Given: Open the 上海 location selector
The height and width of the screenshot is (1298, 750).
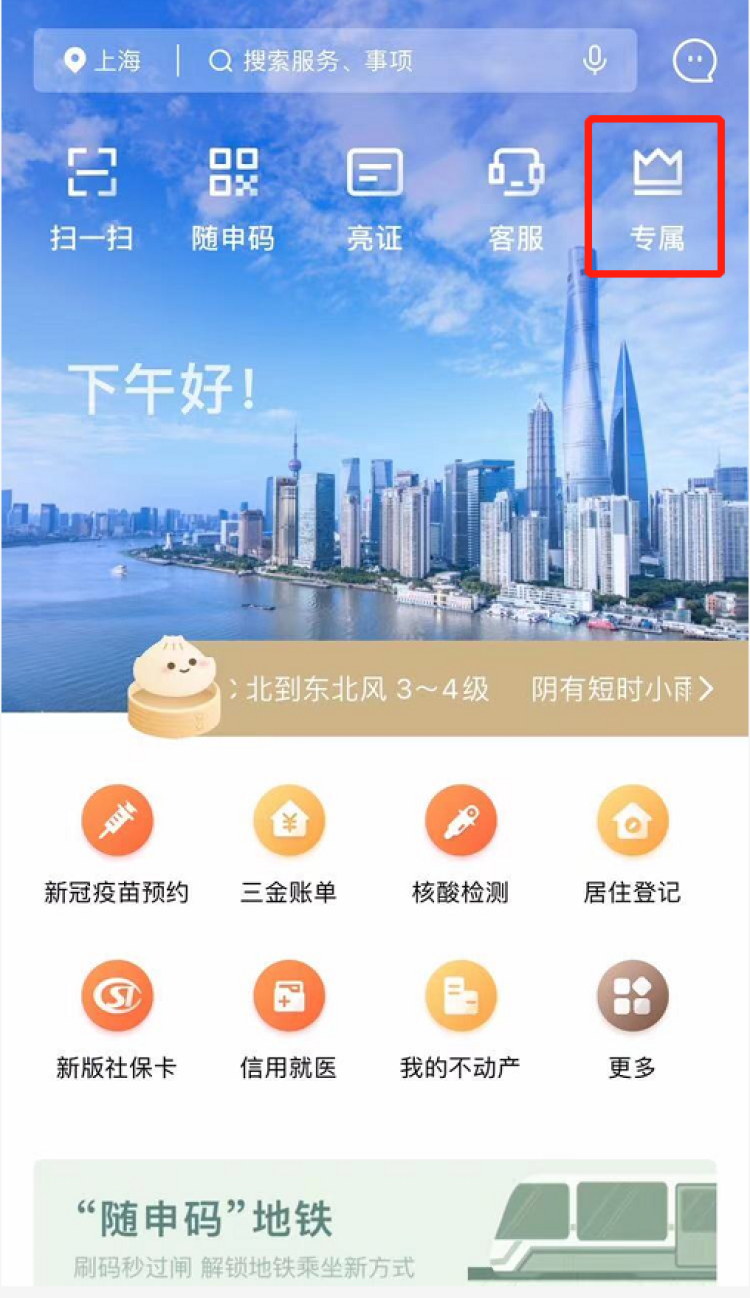Looking at the screenshot, I should point(103,61).
